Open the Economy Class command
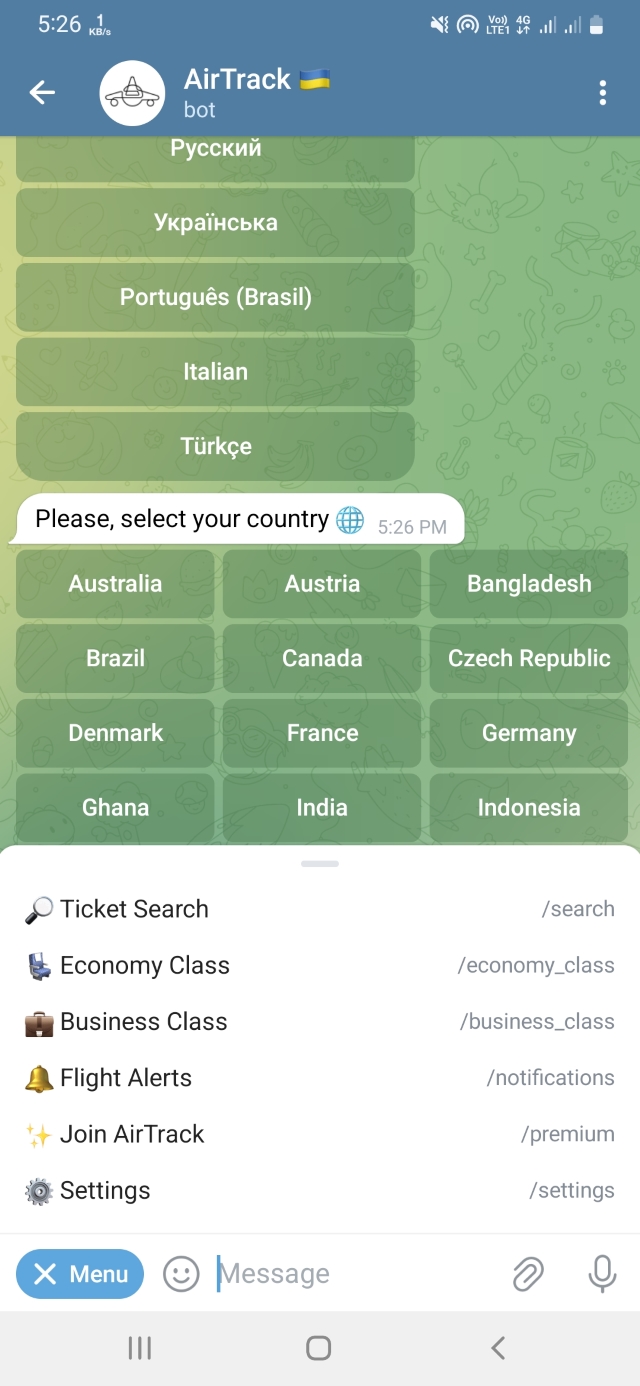This screenshot has height=1386, width=640. click(319, 965)
